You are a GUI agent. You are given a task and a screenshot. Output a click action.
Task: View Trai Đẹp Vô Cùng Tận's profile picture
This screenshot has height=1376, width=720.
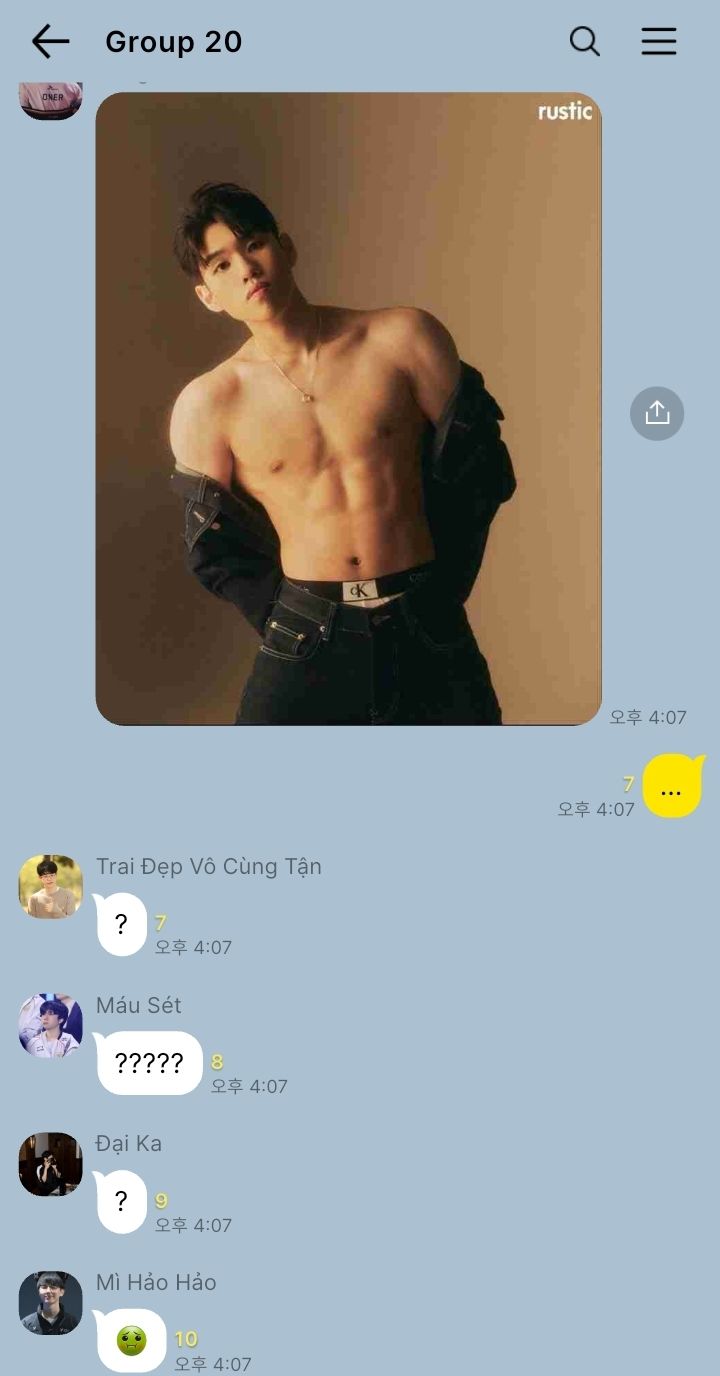coord(51,886)
